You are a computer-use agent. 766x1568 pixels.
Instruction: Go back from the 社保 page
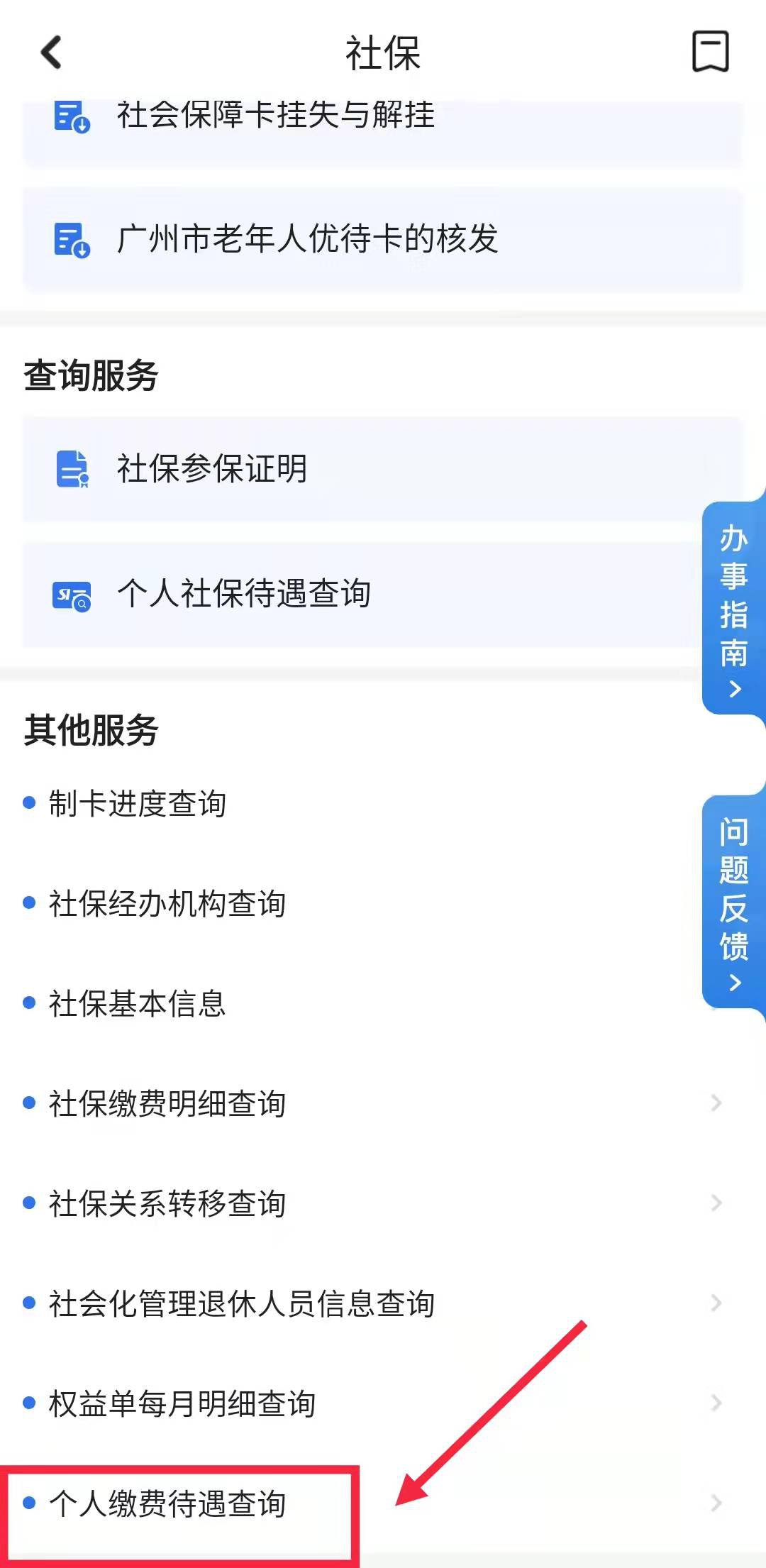click(x=51, y=53)
